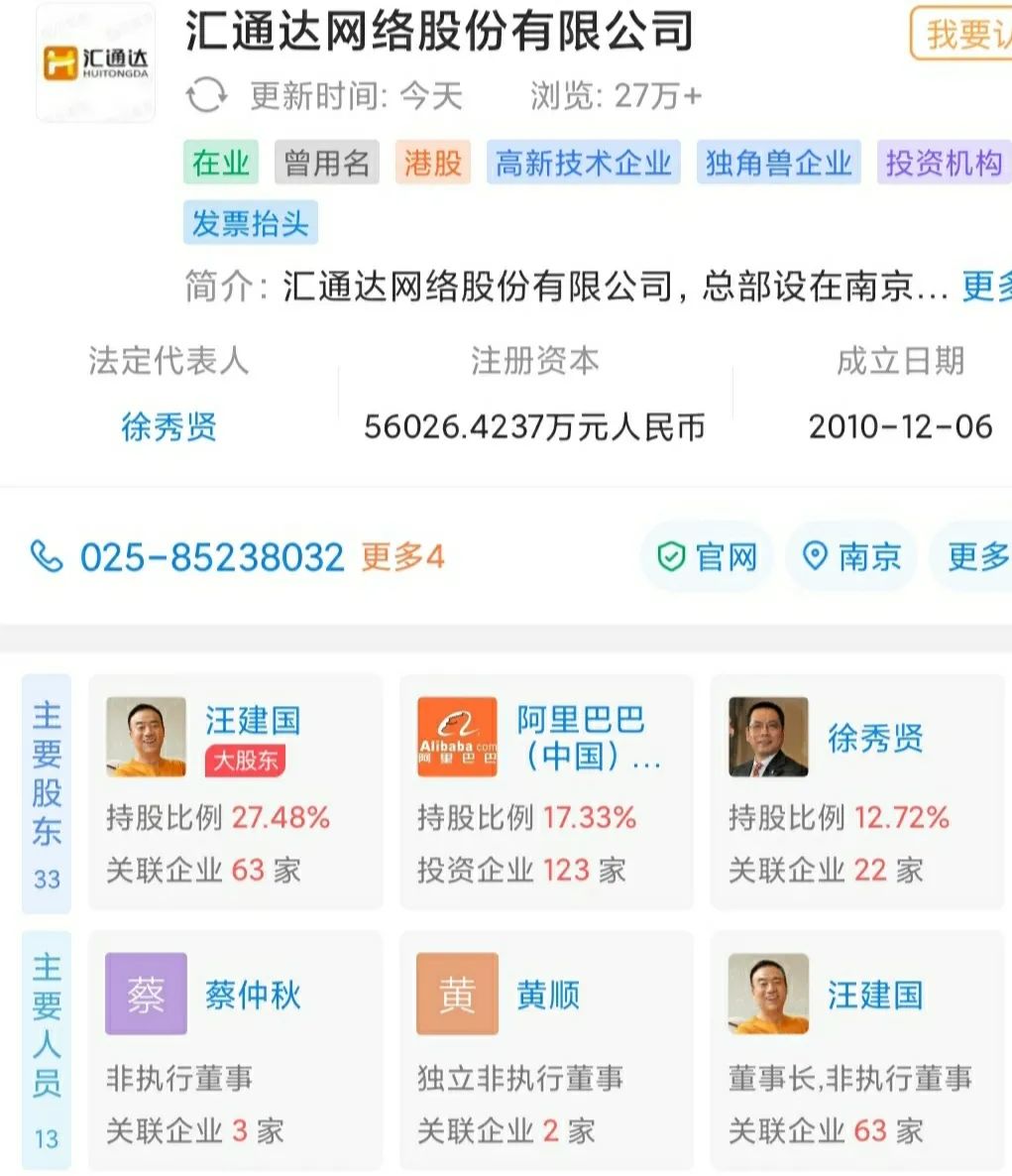The height and width of the screenshot is (1176, 1012).
Task: Click the 高新技术企业 tag
Action: pos(584,163)
